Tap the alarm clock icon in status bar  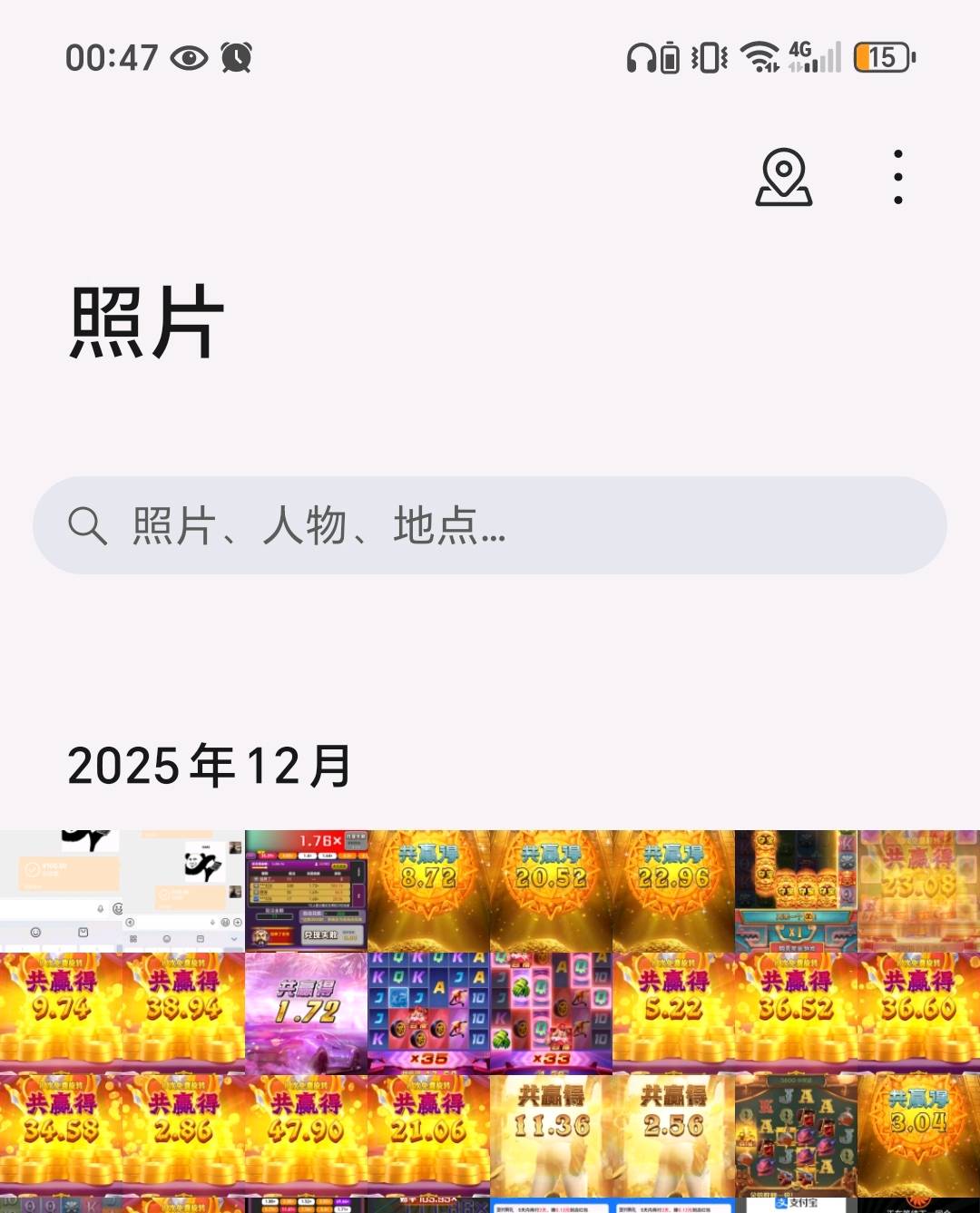tap(235, 59)
